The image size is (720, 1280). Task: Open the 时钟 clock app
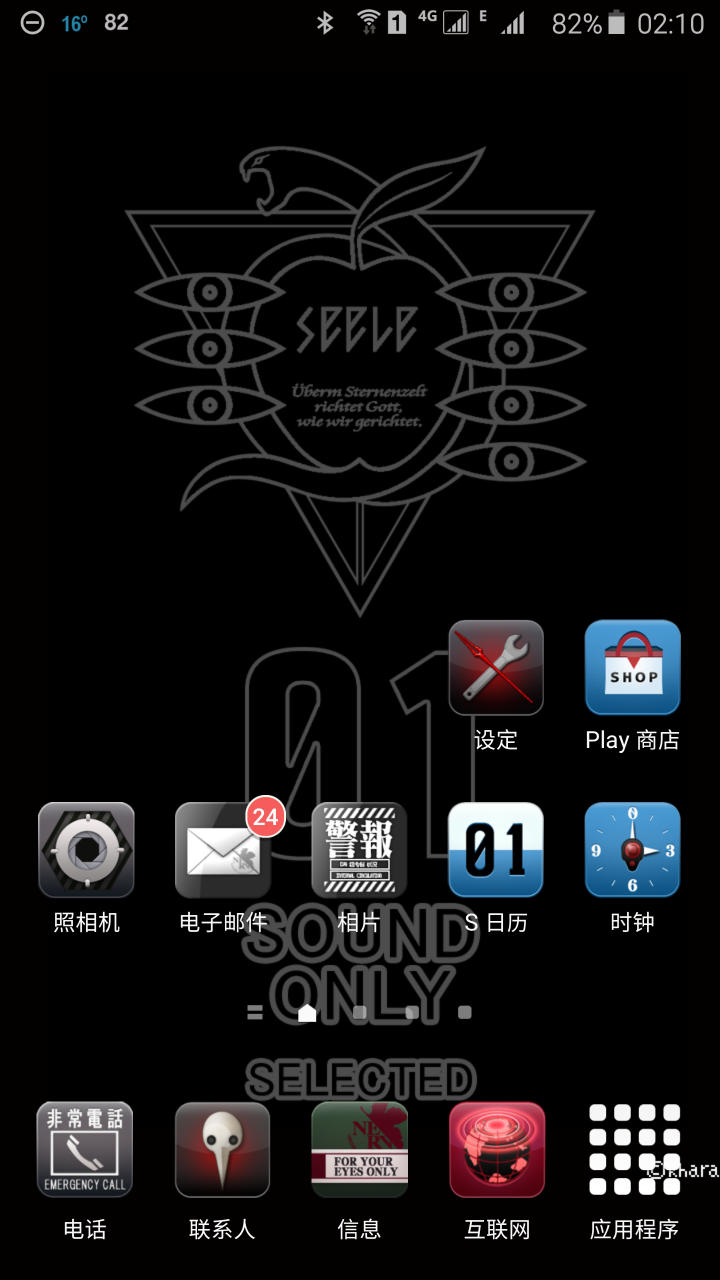click(x=632, y=850)
